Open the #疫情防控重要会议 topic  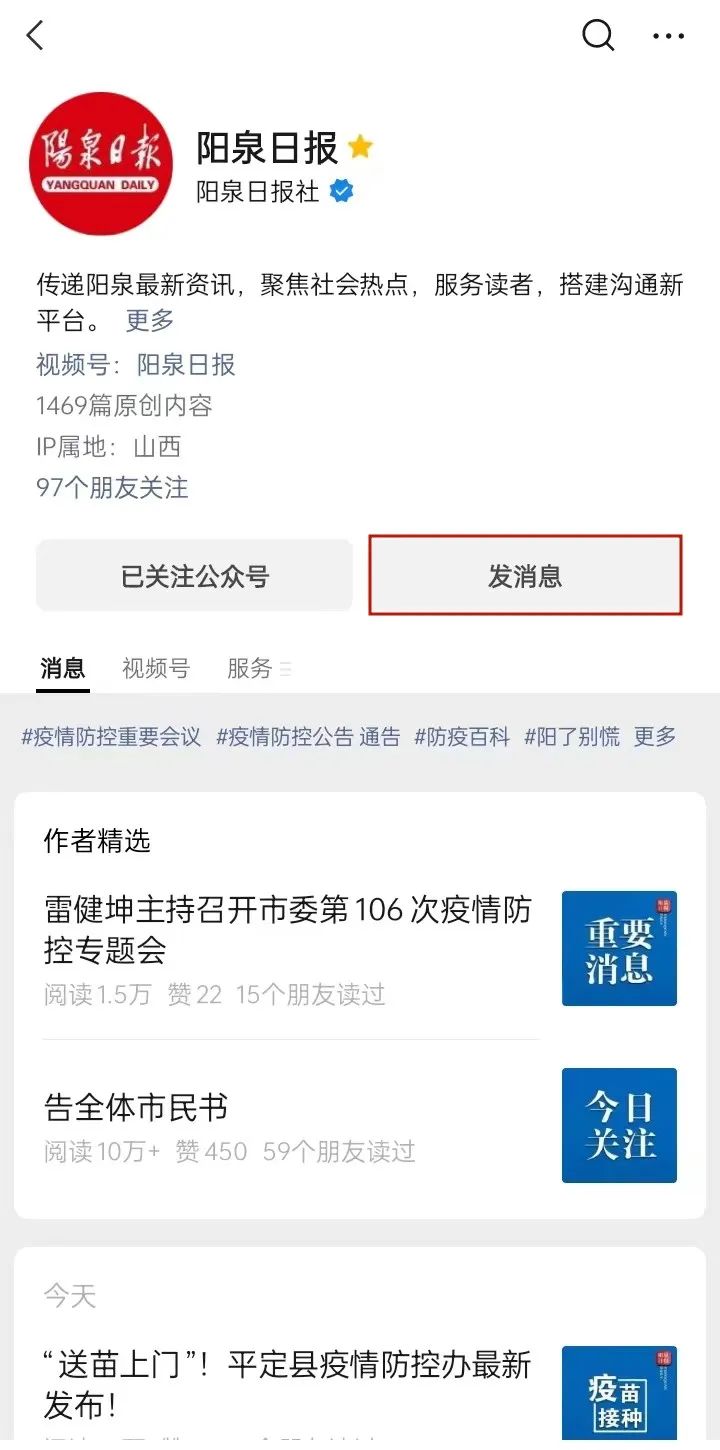point(112,737)
